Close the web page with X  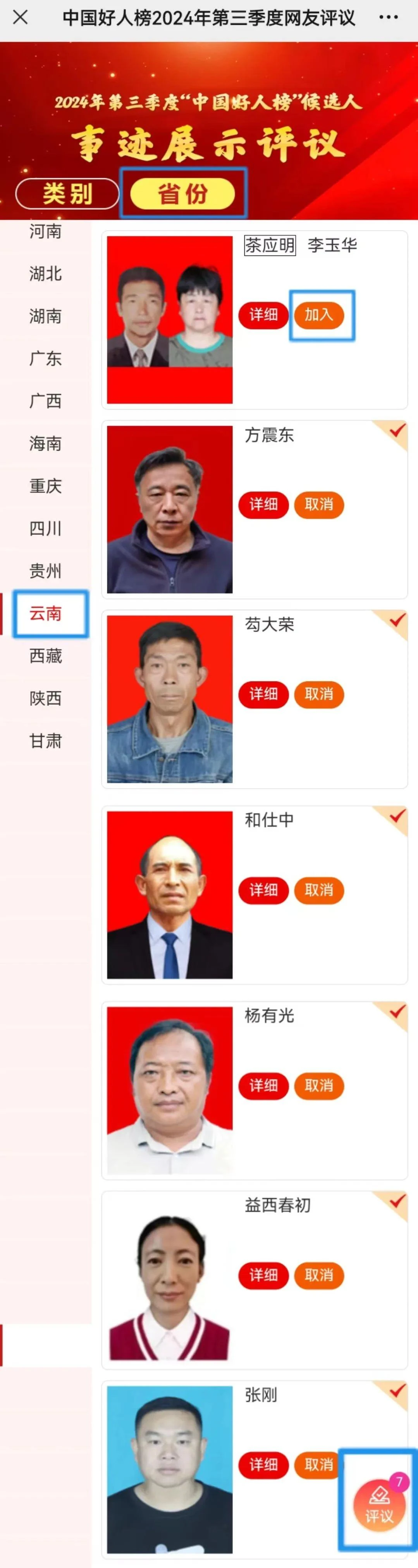pos(20,18)
